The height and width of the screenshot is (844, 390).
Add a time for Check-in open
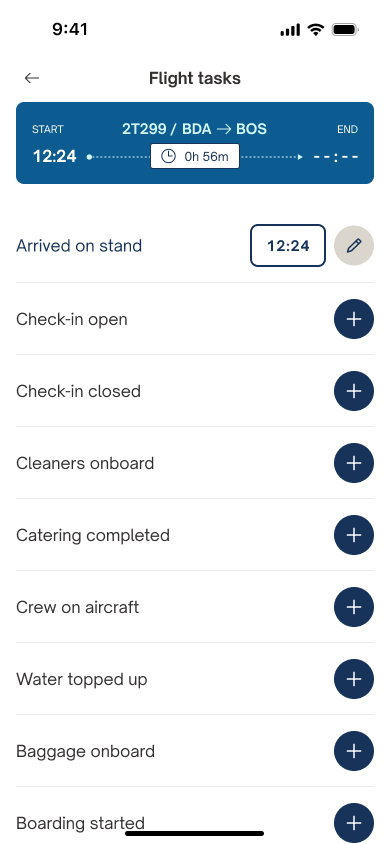click(x=353, y=319)
